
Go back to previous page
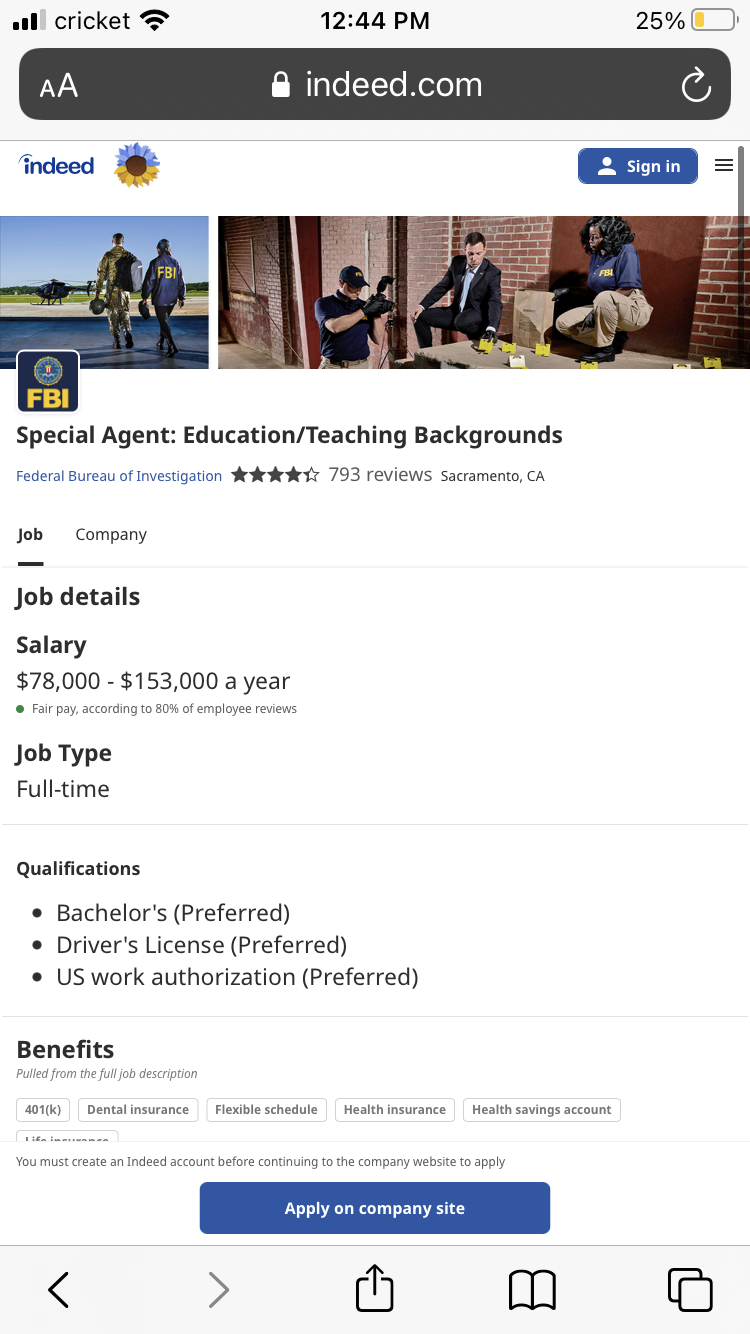59,1290
